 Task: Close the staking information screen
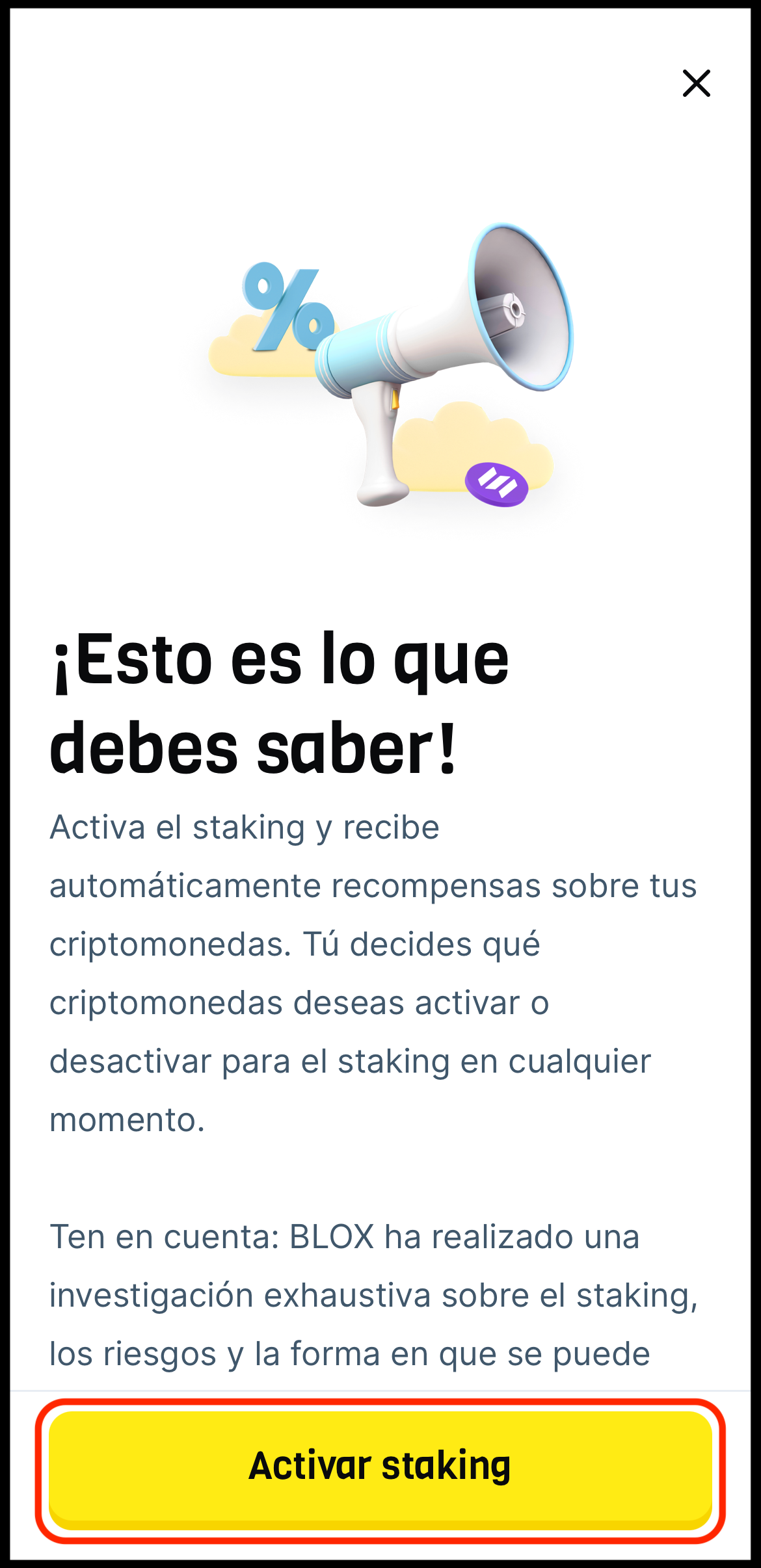pos(696,83)
